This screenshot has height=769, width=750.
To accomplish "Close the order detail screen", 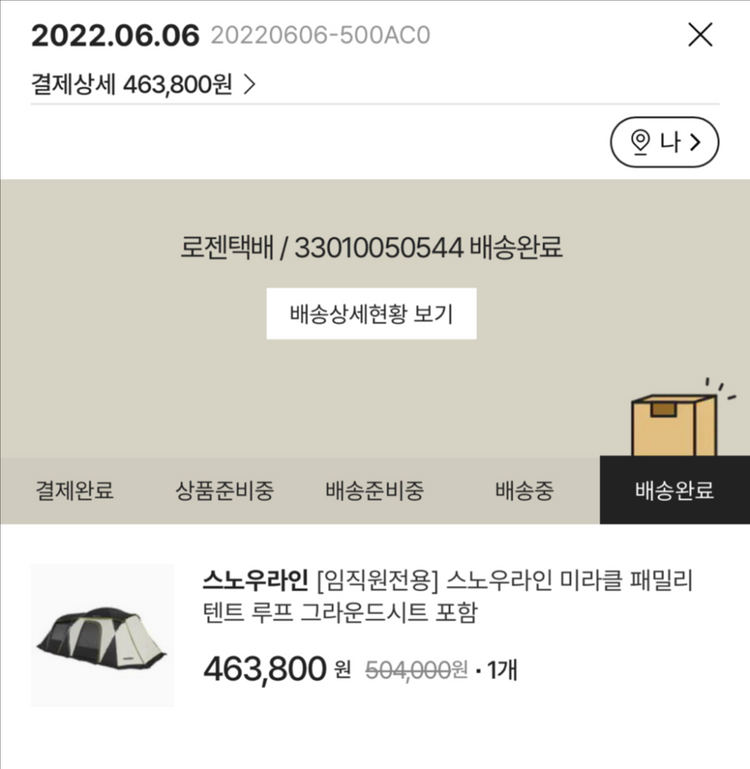I will (700, 35).
